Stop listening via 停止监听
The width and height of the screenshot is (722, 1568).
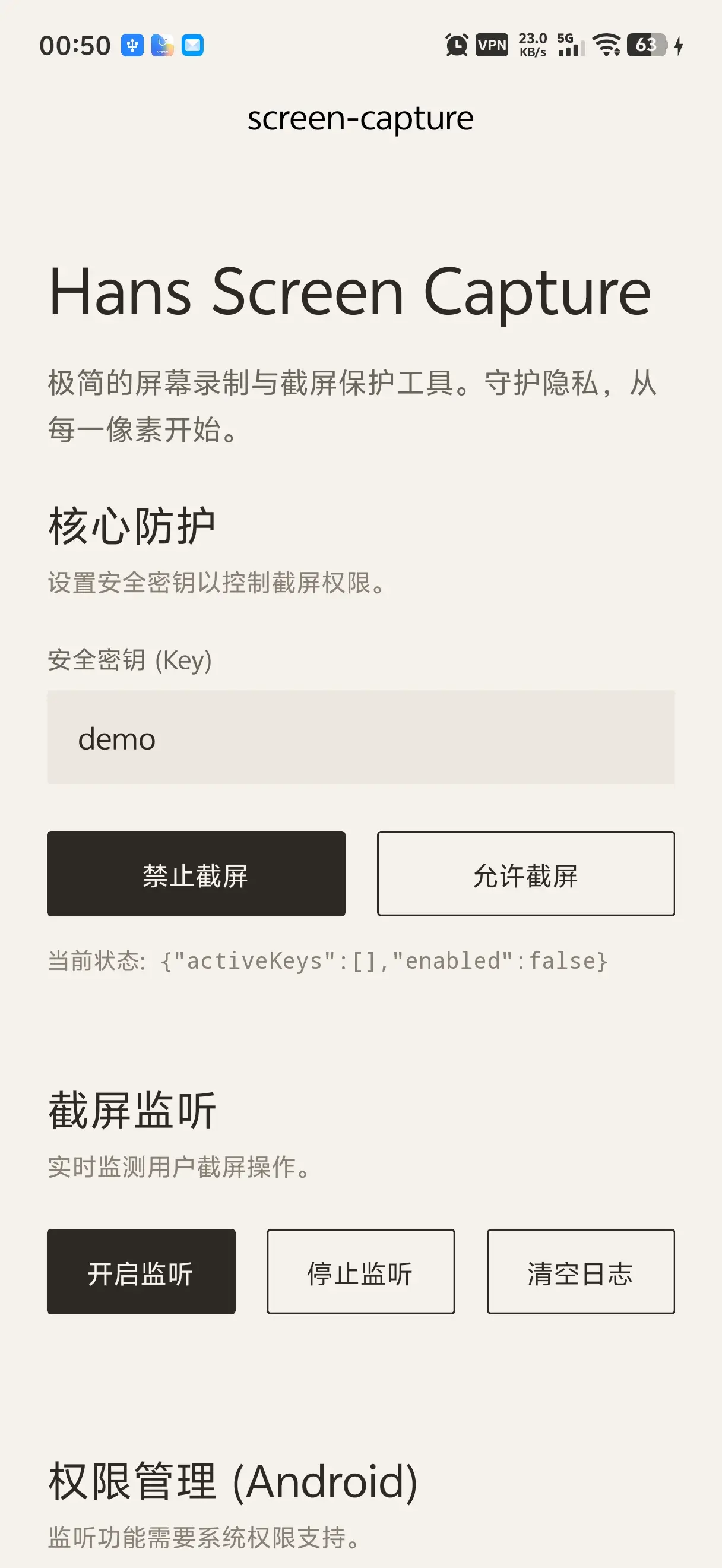tap(360, 1272)
